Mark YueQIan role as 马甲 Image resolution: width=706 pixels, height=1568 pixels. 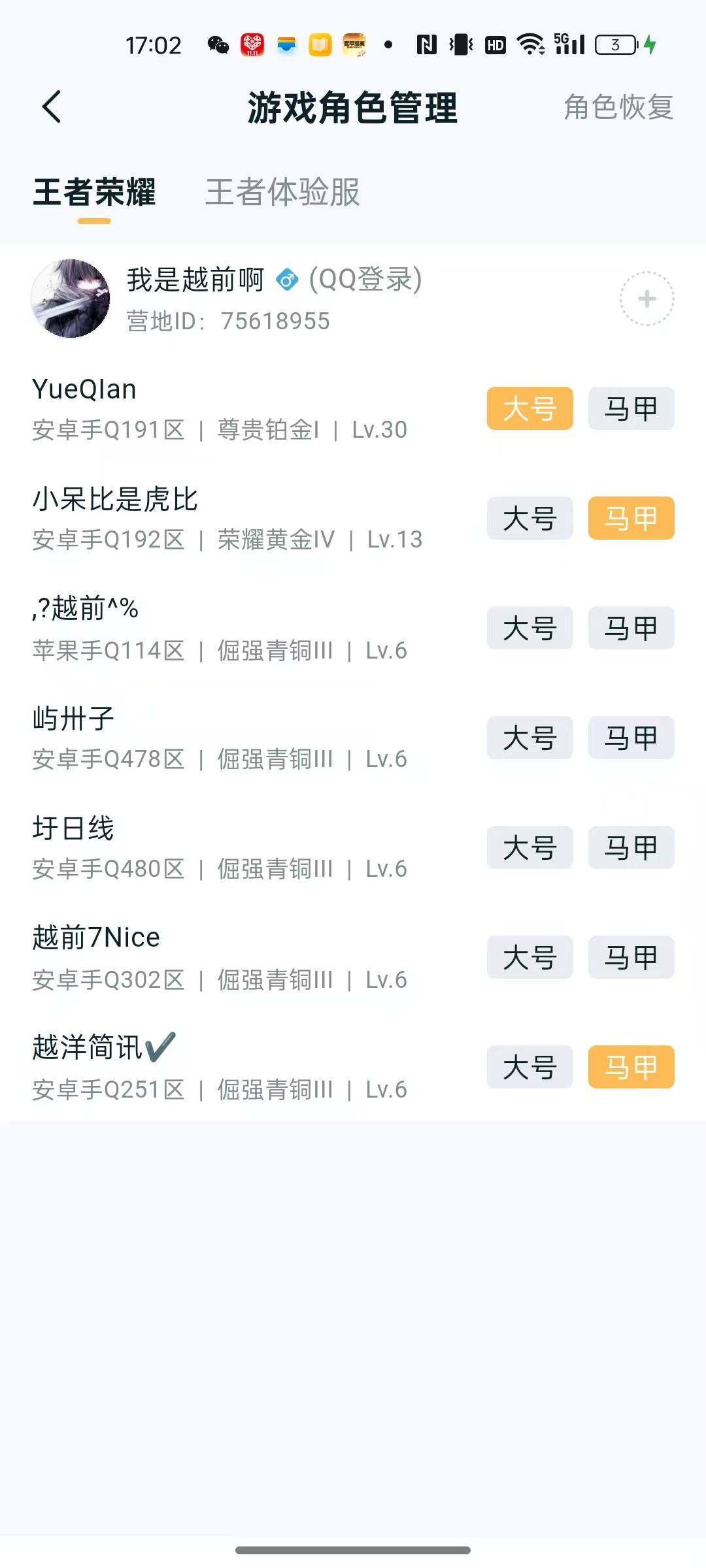630,408
